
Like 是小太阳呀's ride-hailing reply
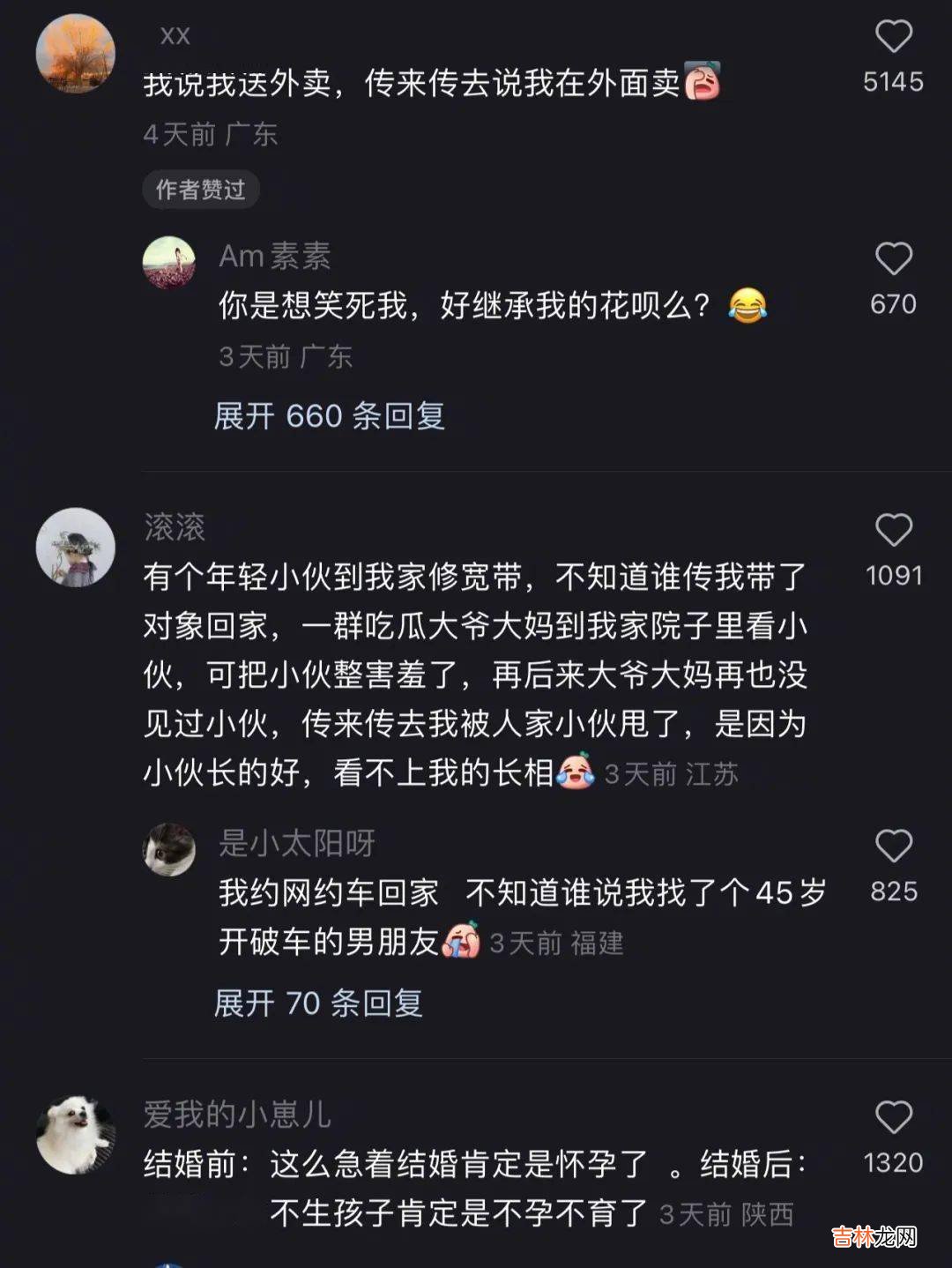(893, 847)
